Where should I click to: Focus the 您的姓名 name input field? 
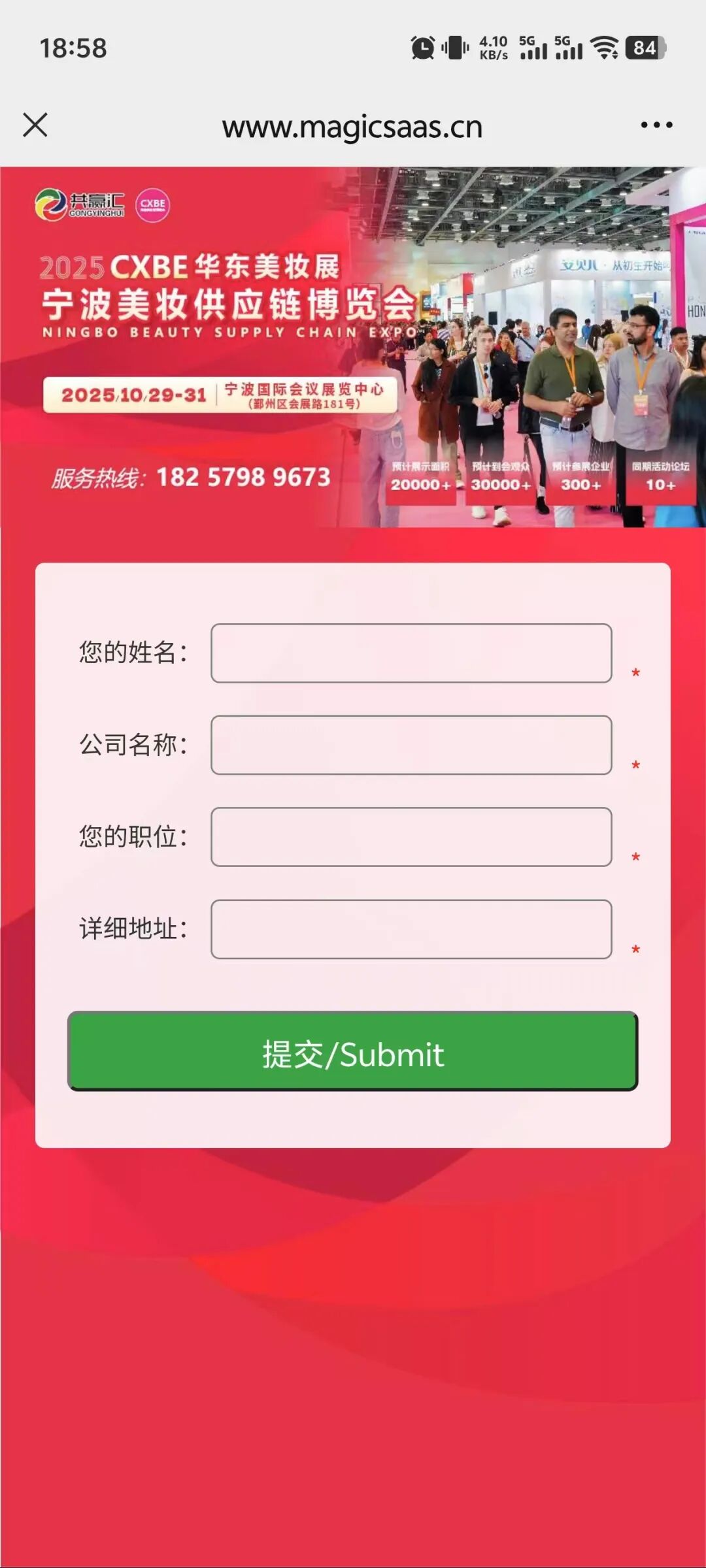(x=411, y=653)
